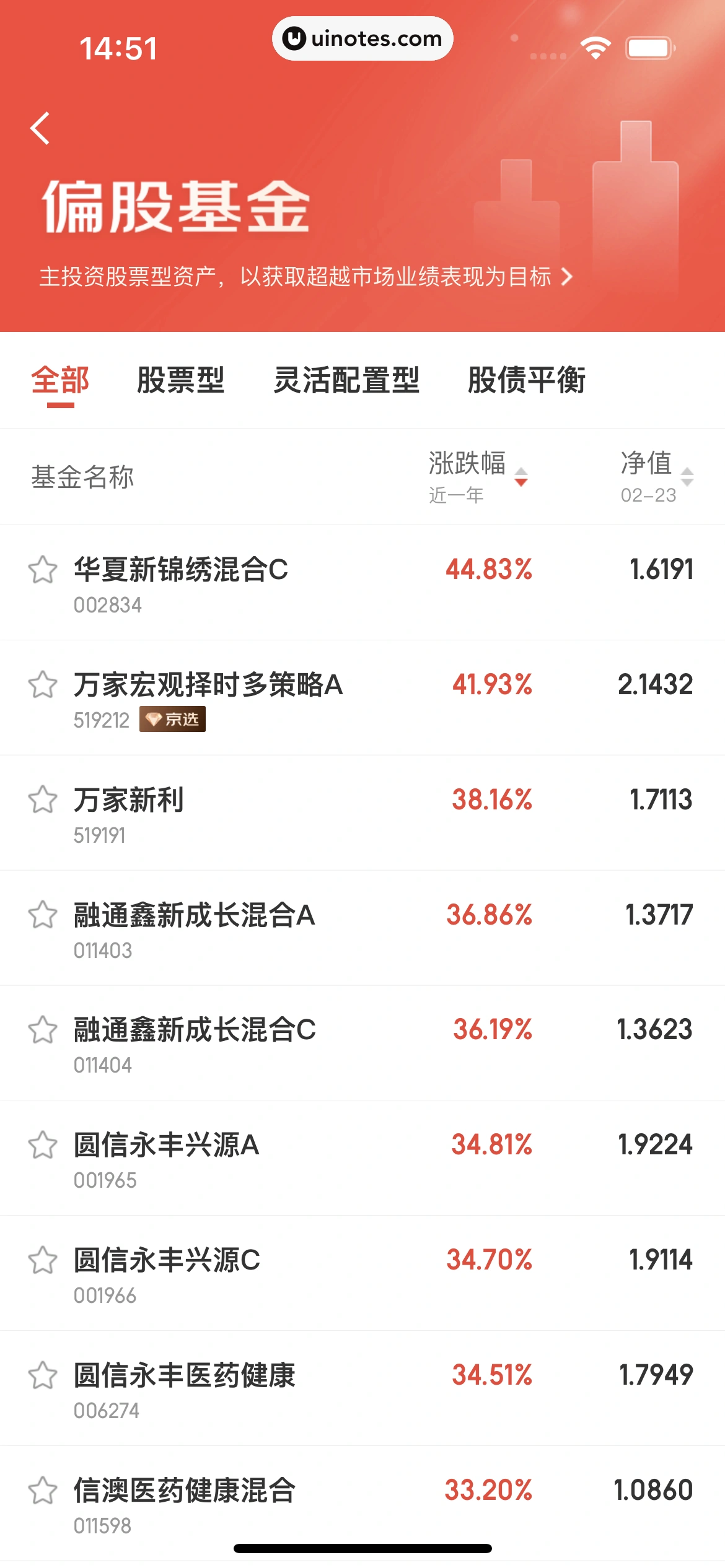Favorite 华夏新锦绣混合C with star icon
The height and width of the screenshot is (1568, 725).
[43, 570]
